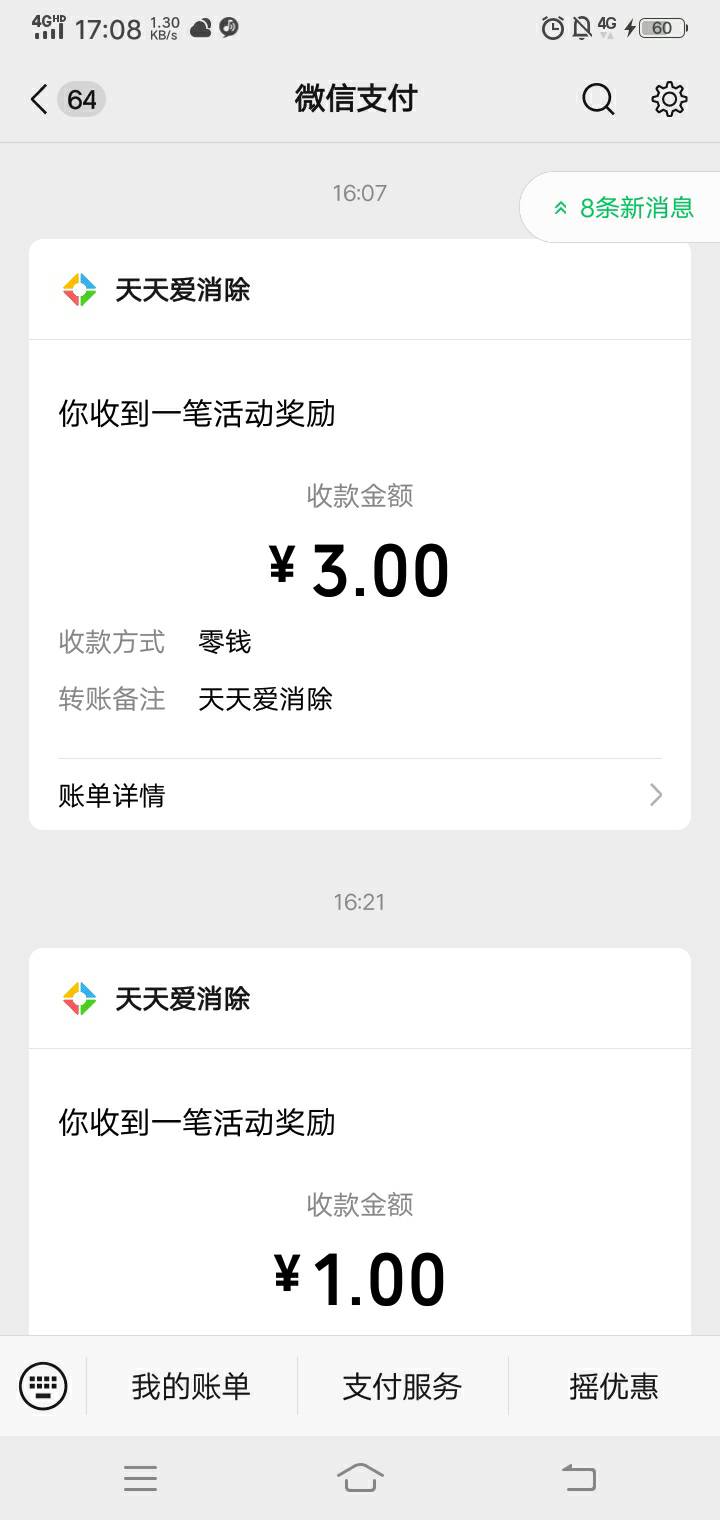Open 支付服务 menu
The width and height of the screenshot is (720, 1520).
(x=403, y=1386)
